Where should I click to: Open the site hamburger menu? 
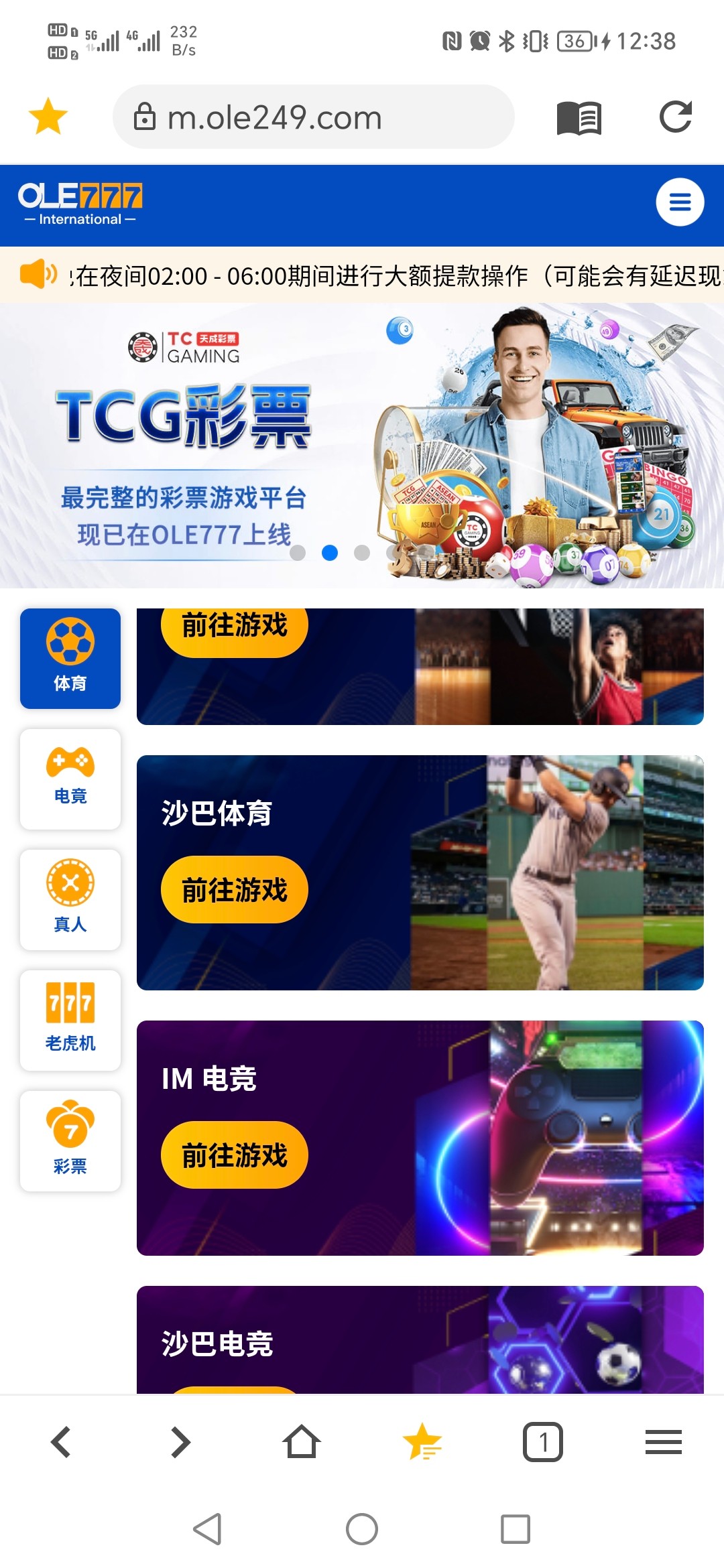pos(679,202)
